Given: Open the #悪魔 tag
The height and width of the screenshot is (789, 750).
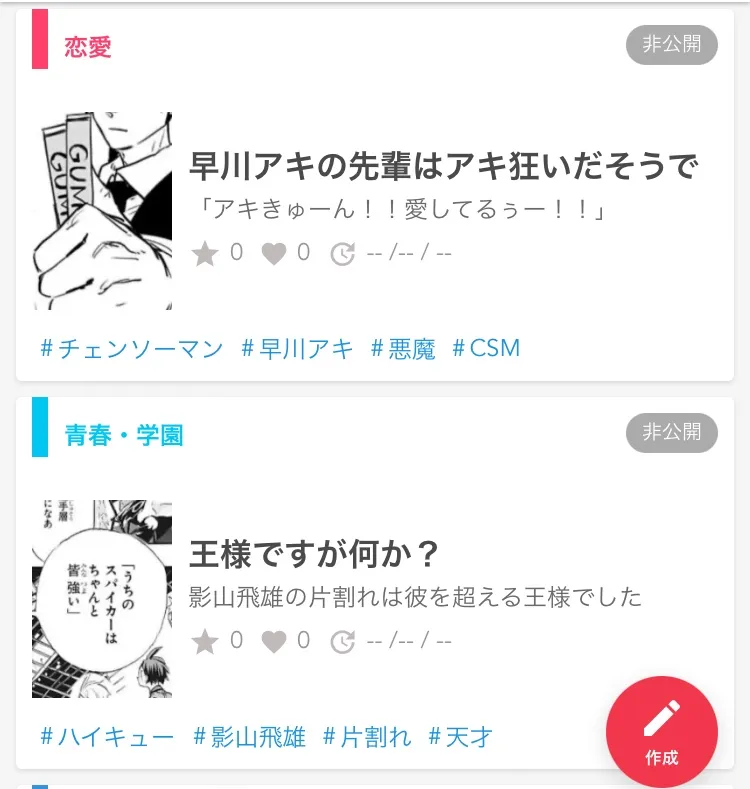Looking at the screenshot, I should pos(403,348).
